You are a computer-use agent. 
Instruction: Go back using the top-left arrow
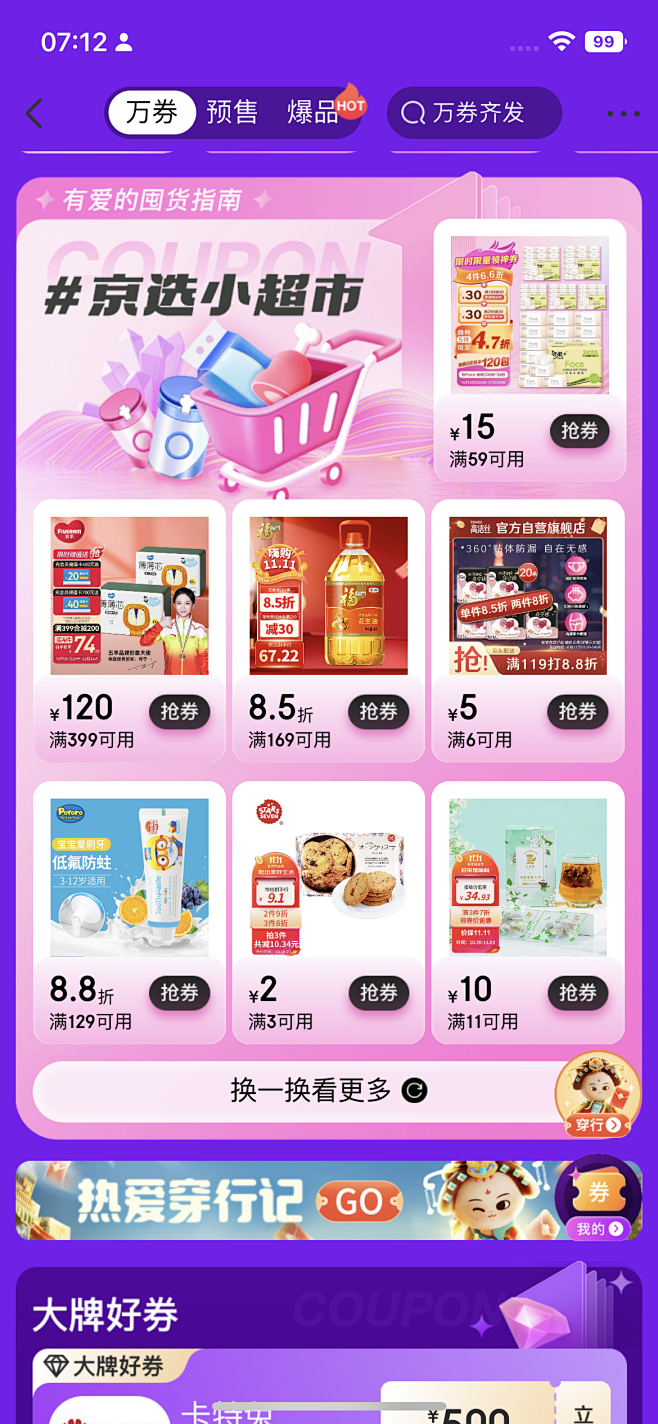click(x=34, y=113)
